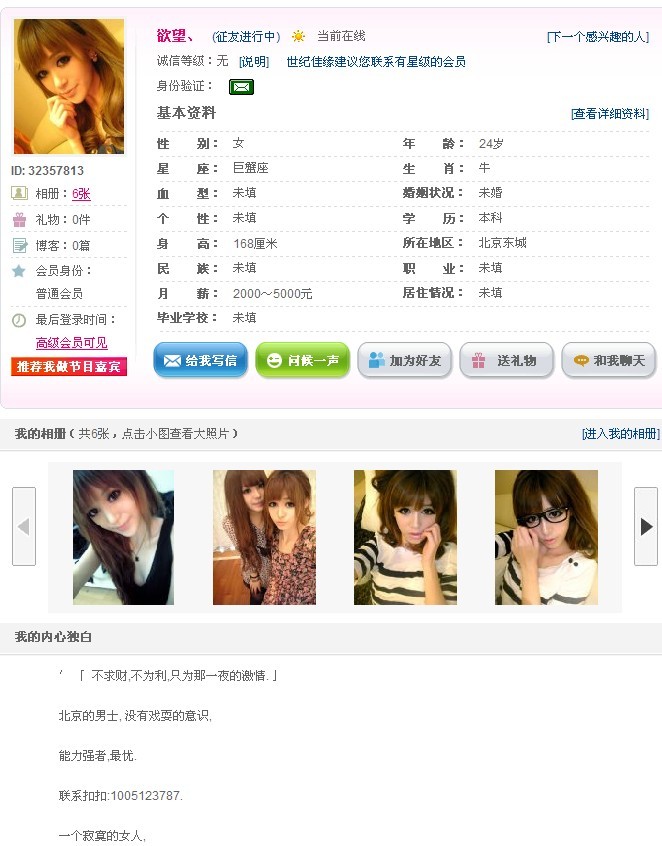Tap the 推荐我做节目嘉宾 banner
662x846 pixels.
pos(69,367)
